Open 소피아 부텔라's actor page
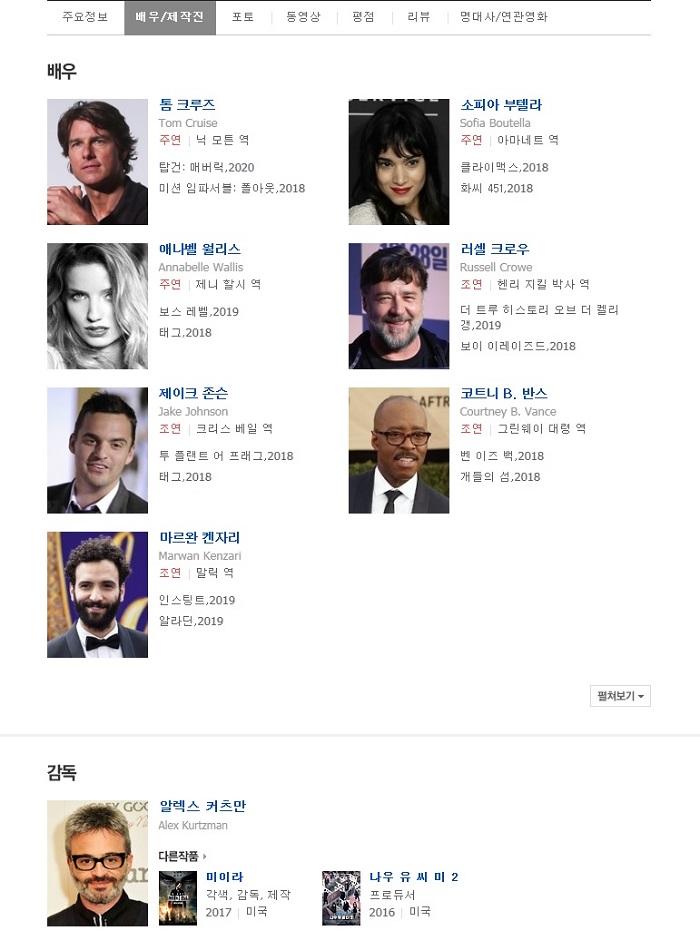 [501, 105]
